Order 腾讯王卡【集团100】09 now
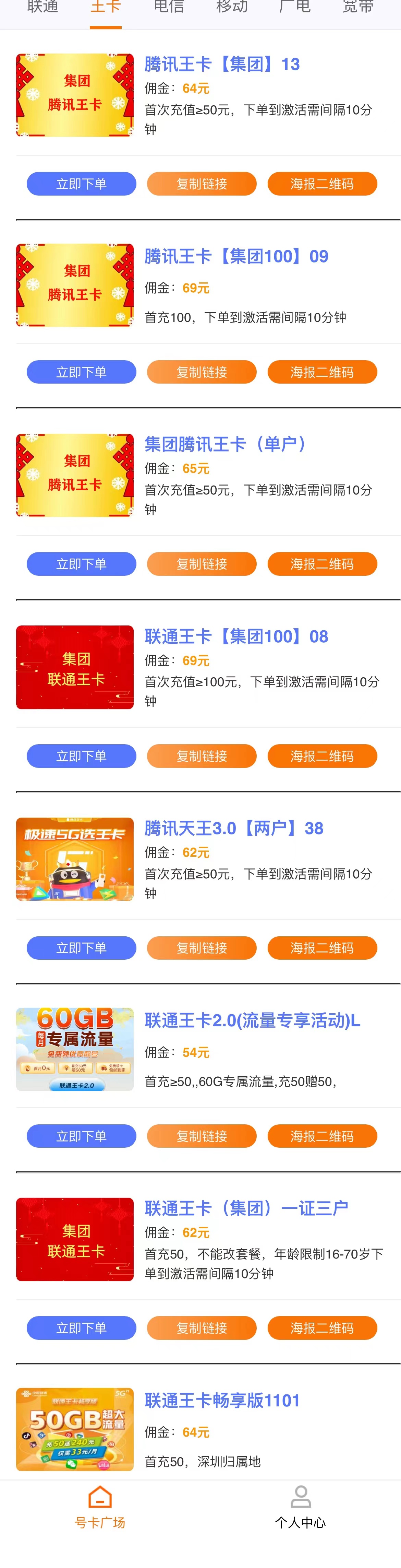Screen dimensions: 401x1568 82,372
